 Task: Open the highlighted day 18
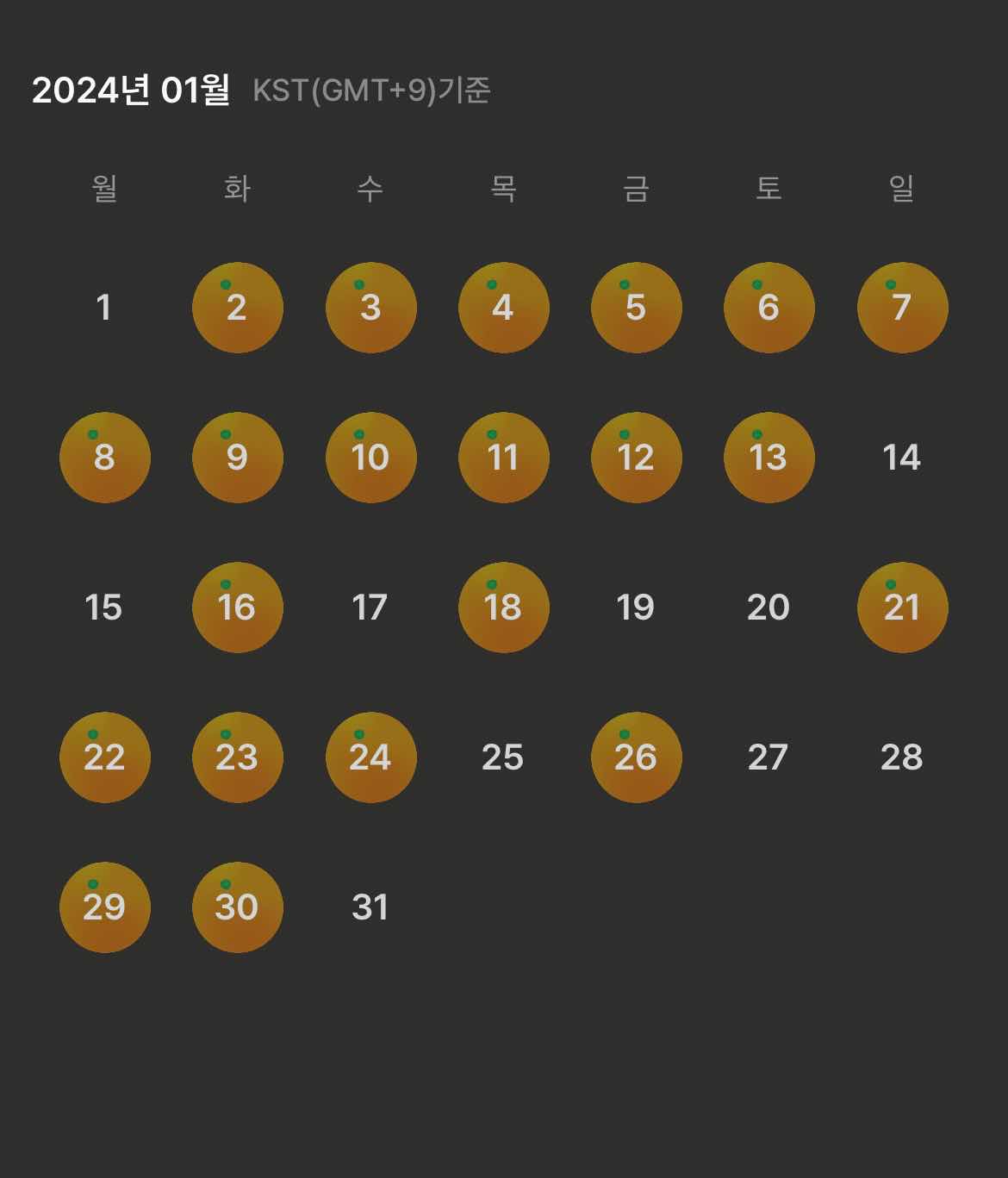pyautogui.click(x=503, y=608)
